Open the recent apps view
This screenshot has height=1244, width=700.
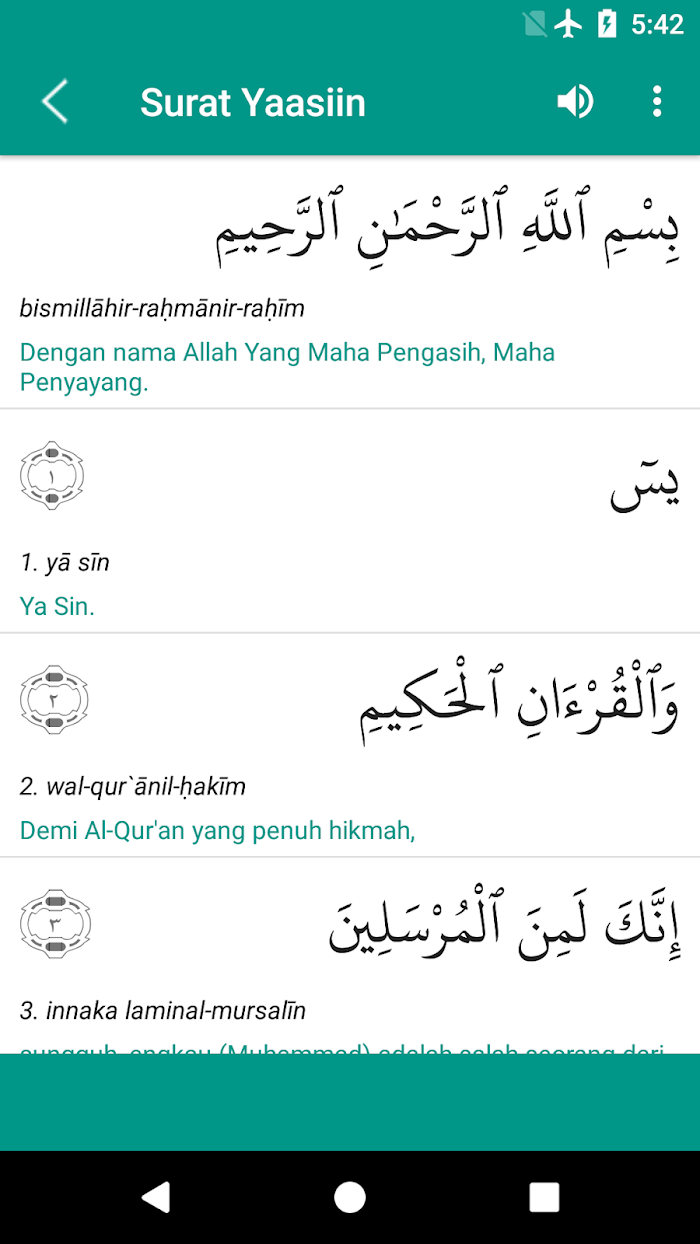pyautogui.click(x=544, y=1197)
